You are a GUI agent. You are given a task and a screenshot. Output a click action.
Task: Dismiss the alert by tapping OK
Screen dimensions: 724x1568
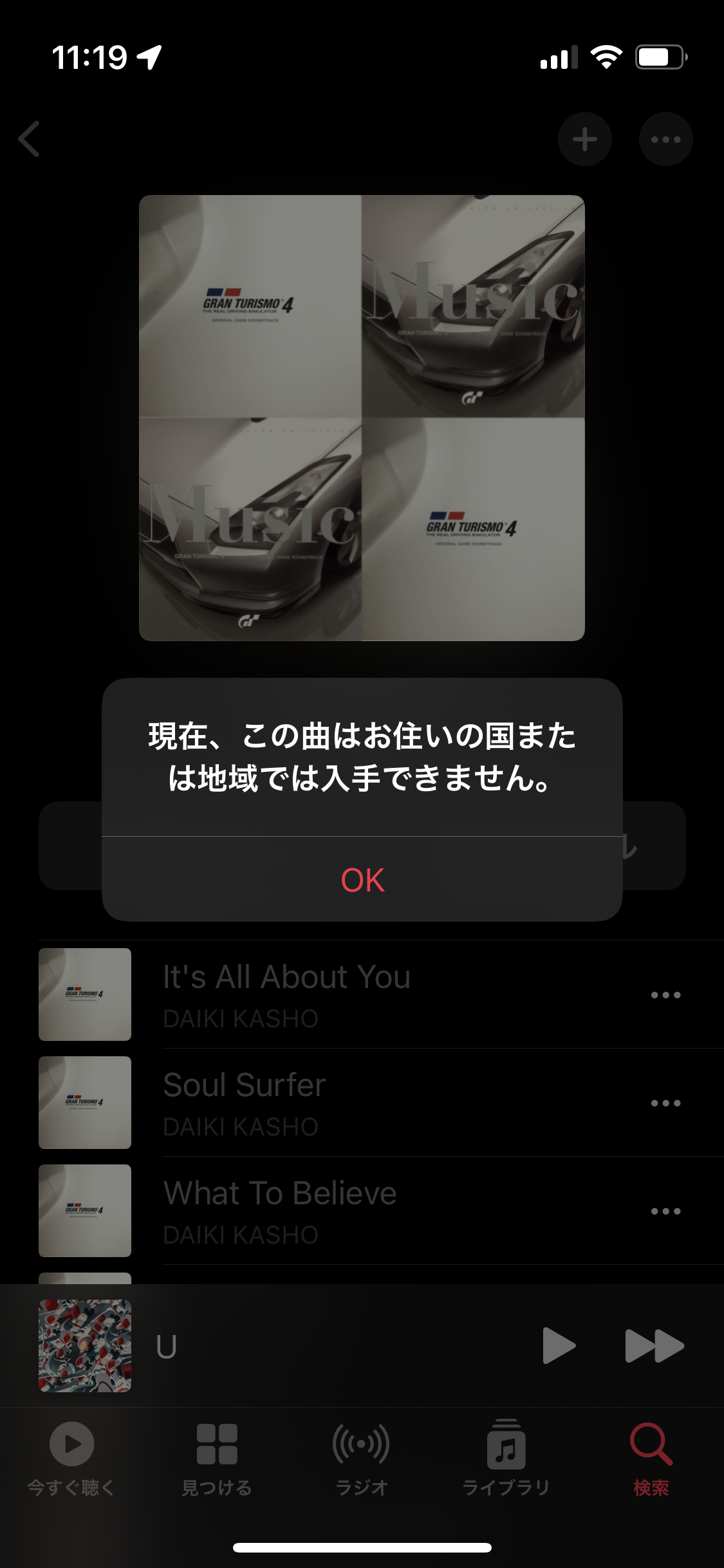pos(362,880)
